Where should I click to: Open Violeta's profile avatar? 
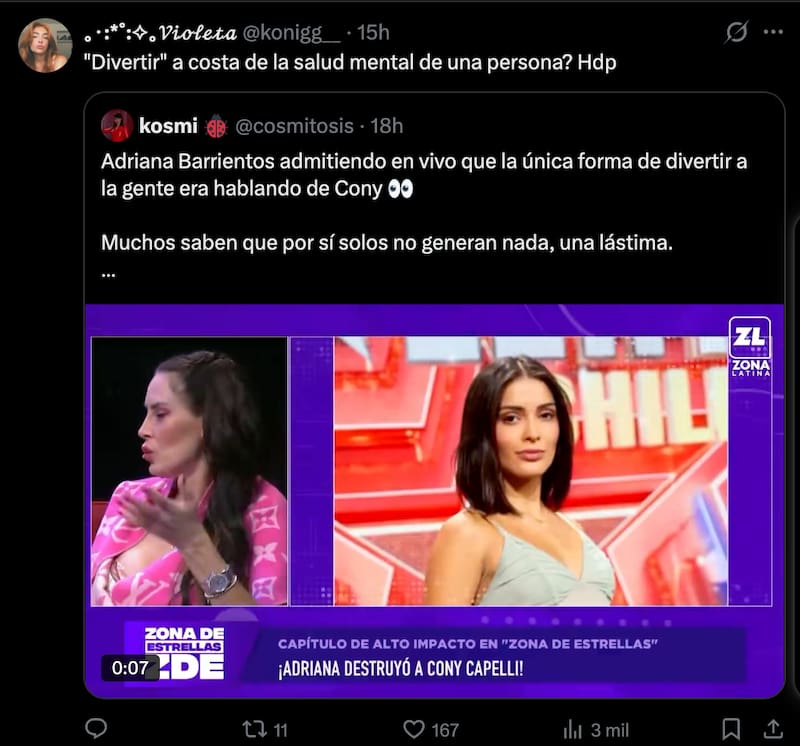[x=45, y=46]
